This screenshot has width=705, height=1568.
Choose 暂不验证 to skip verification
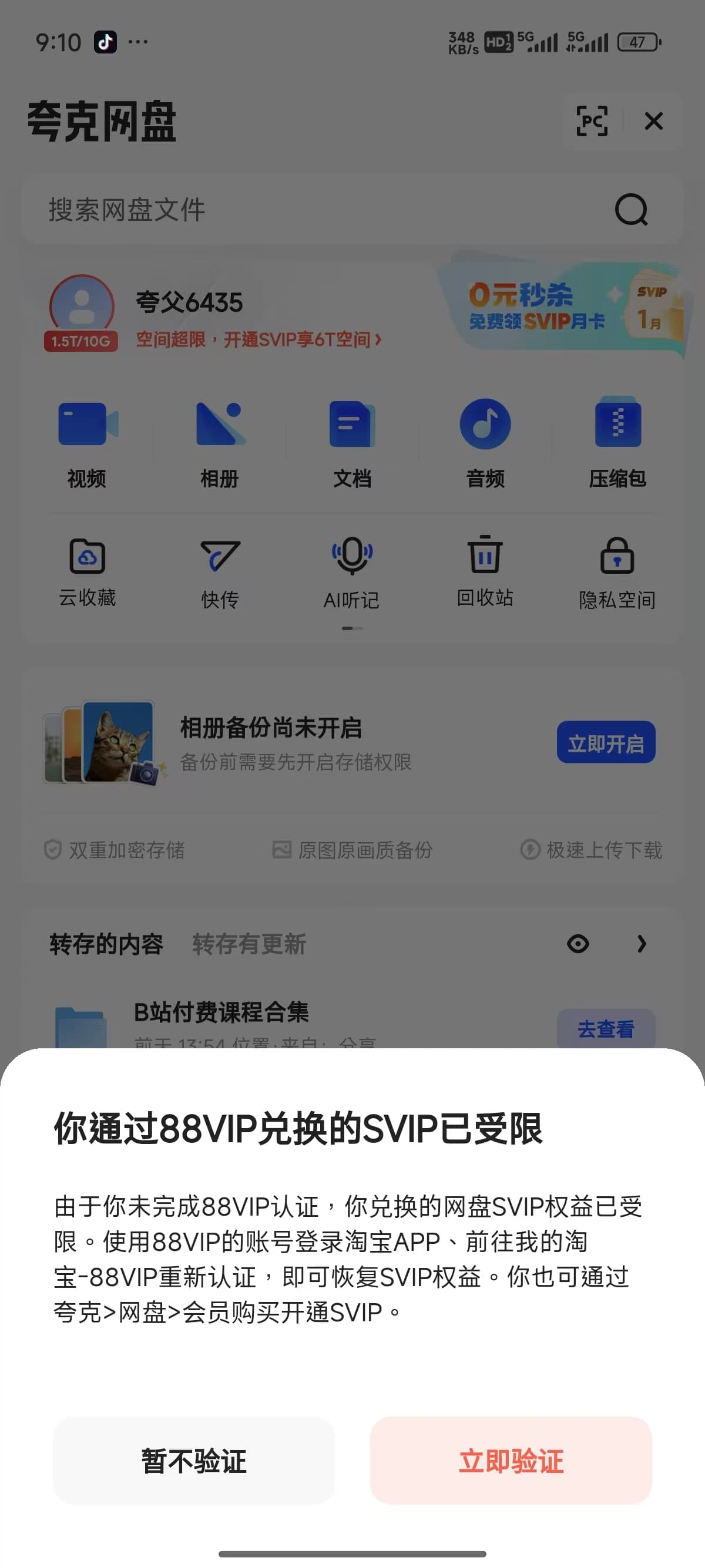(194, 1460)
